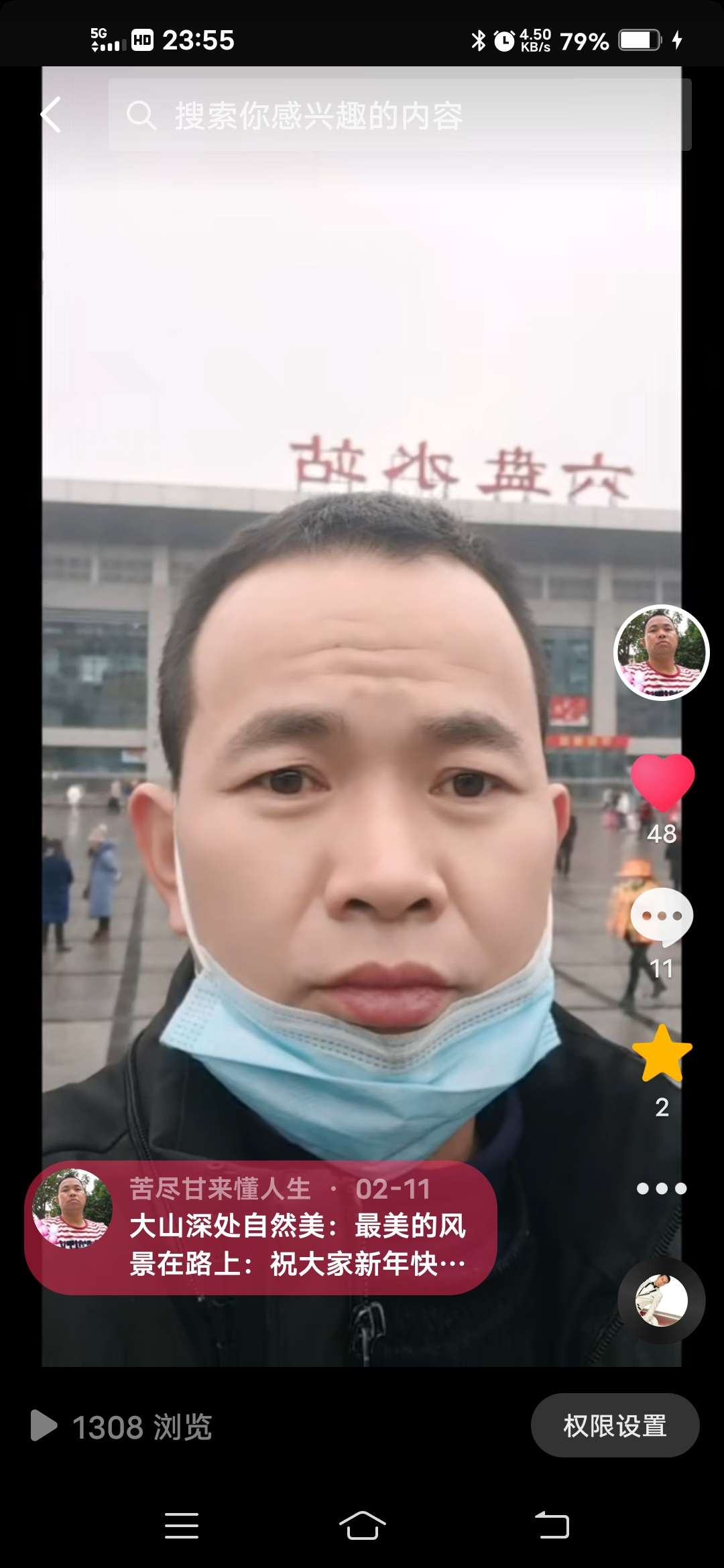Open the author's round profile avatar
Screen dimensions: 724x1568
(x=661, y=652)
